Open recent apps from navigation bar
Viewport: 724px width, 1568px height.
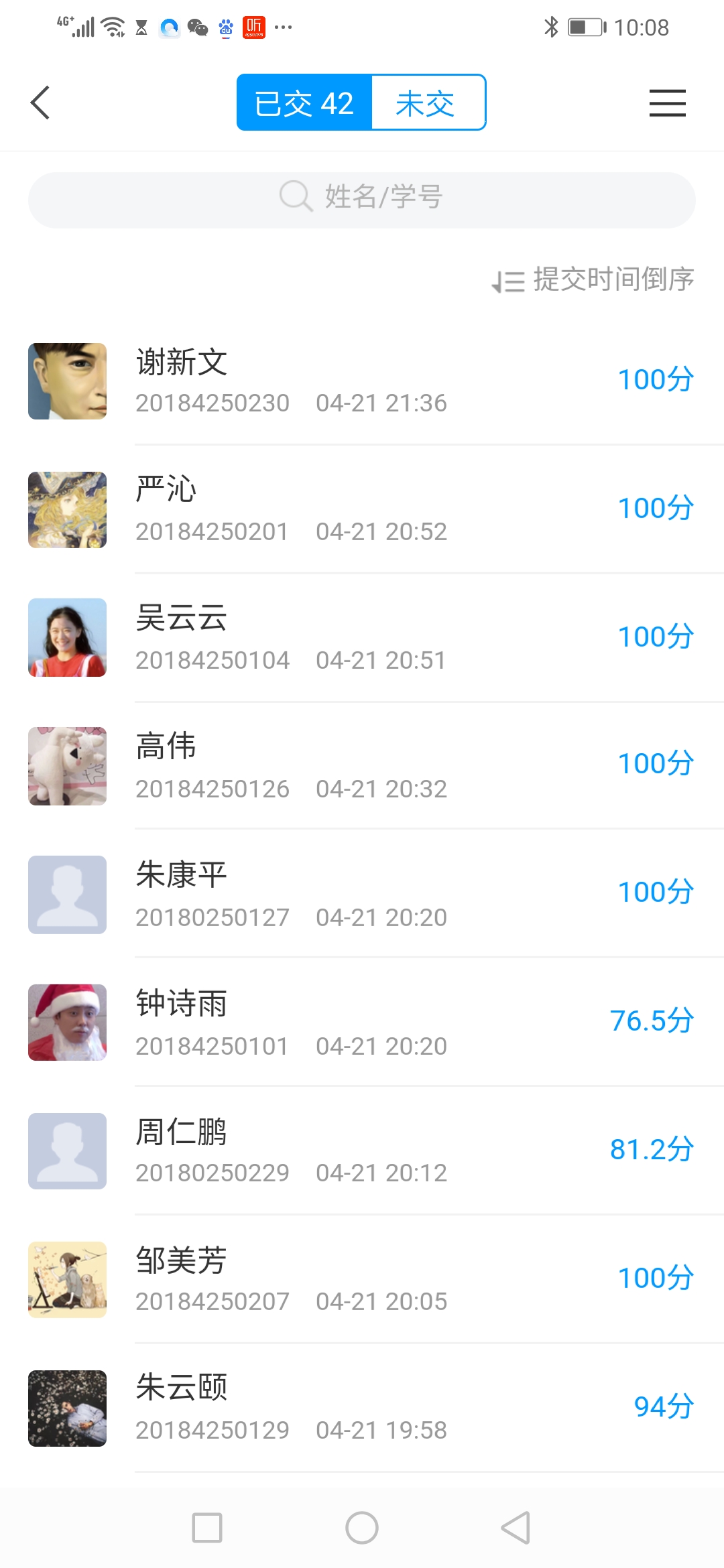(207, 1528)
